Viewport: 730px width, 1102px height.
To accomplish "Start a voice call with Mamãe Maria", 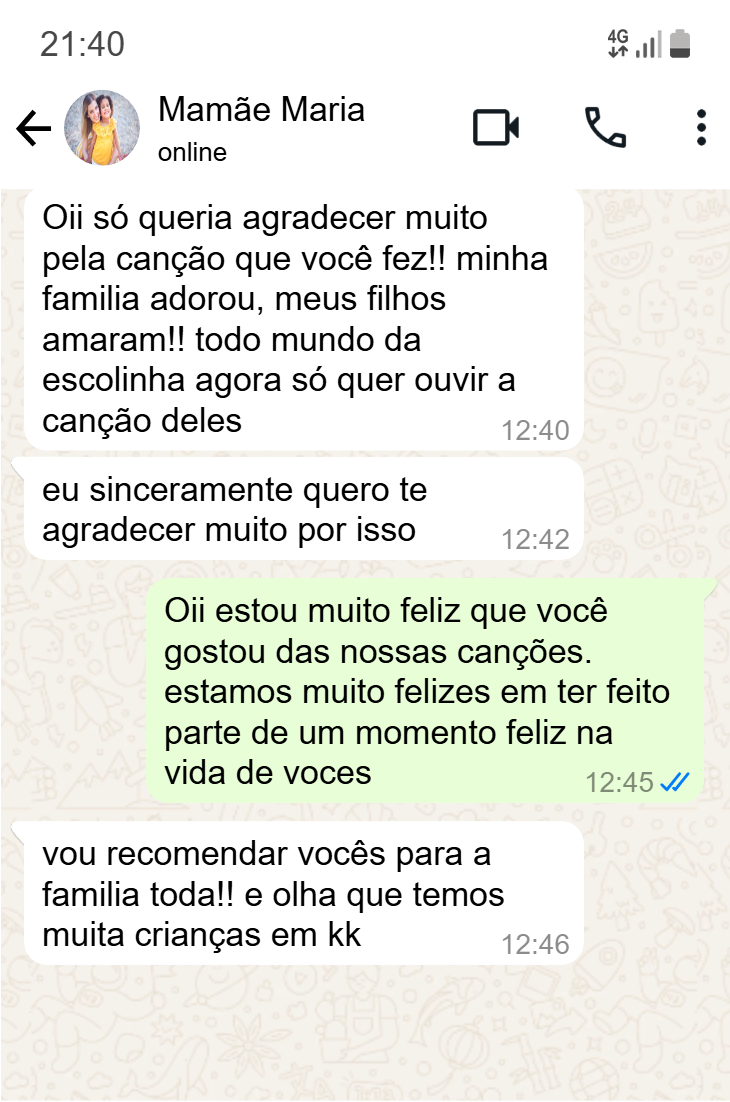I will [605, 128].
